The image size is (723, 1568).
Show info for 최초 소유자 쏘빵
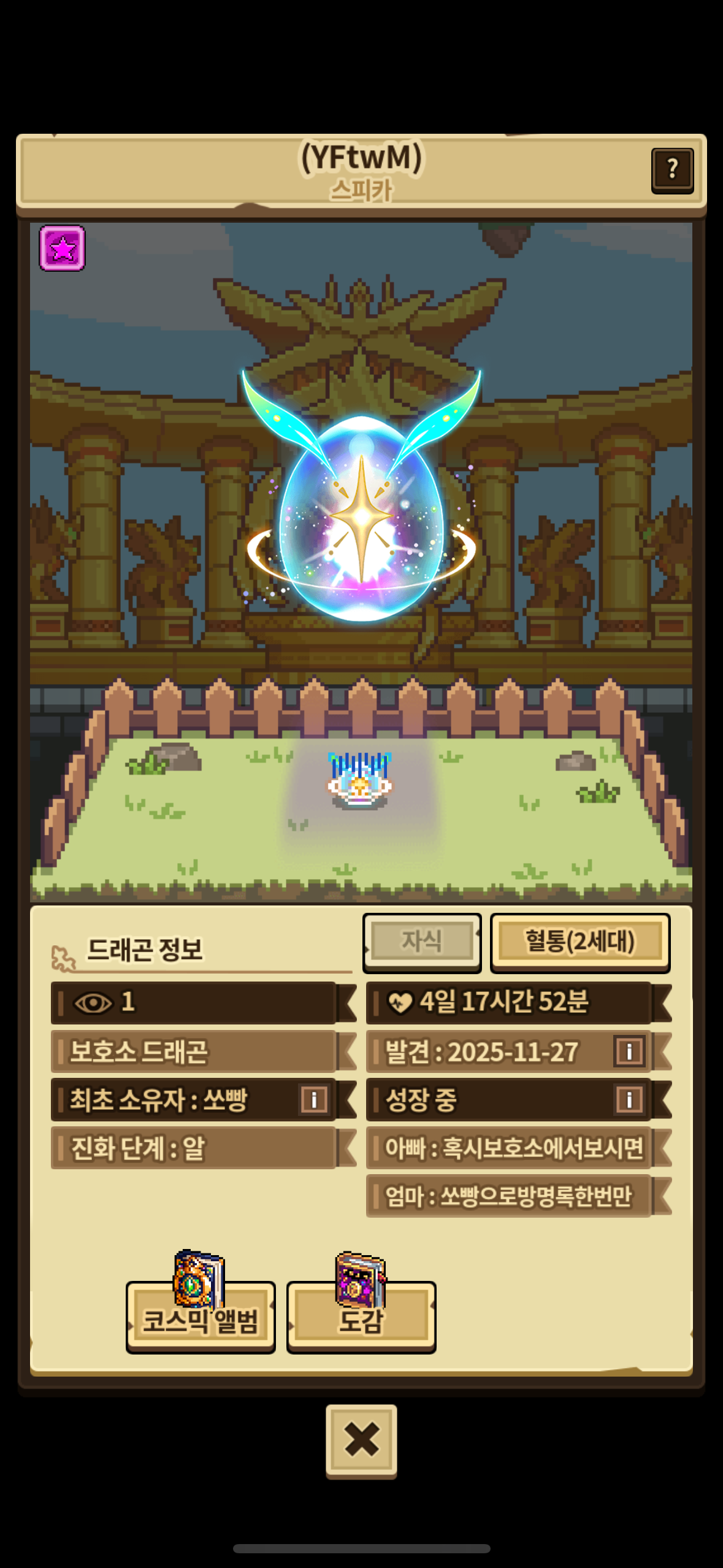[314, 1099]
